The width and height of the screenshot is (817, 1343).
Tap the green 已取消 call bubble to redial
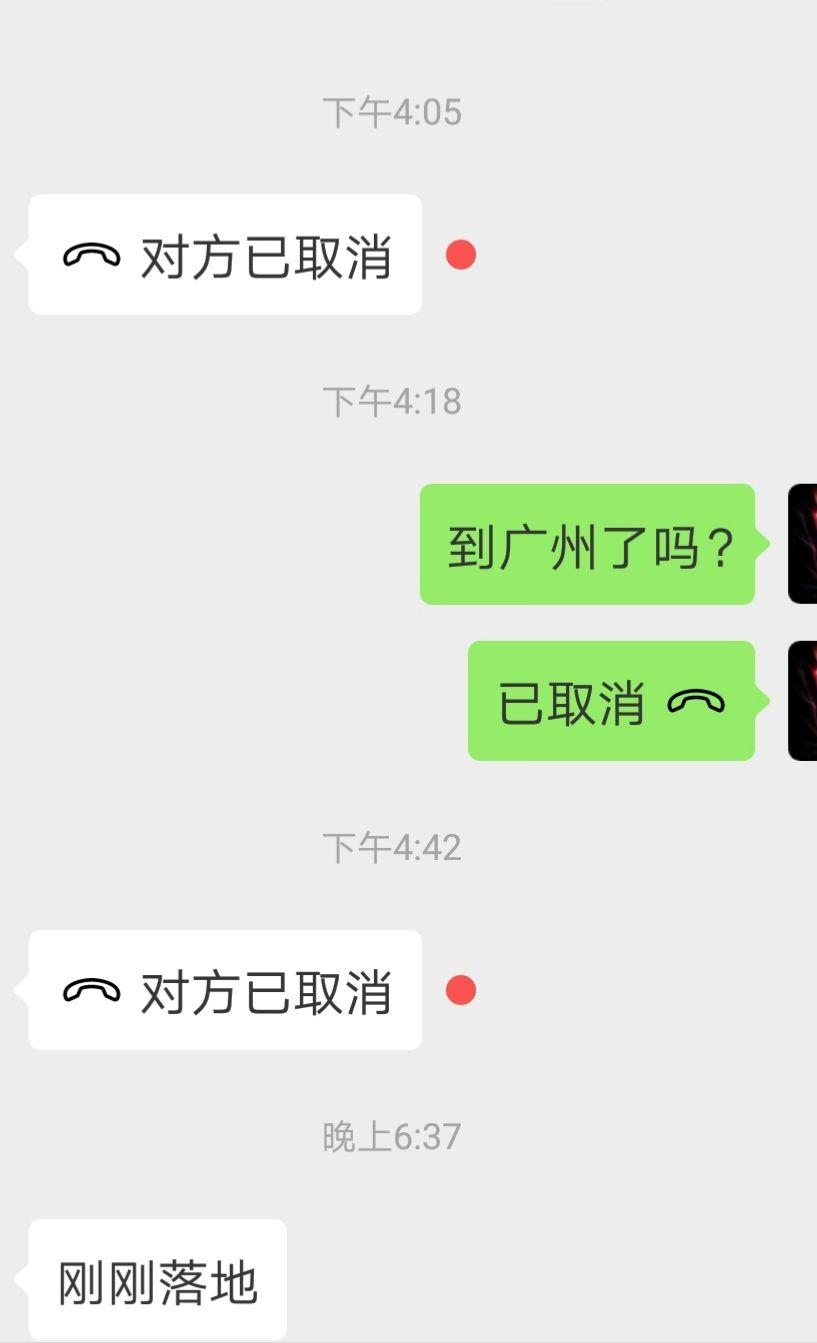click(x=611, y=701)
